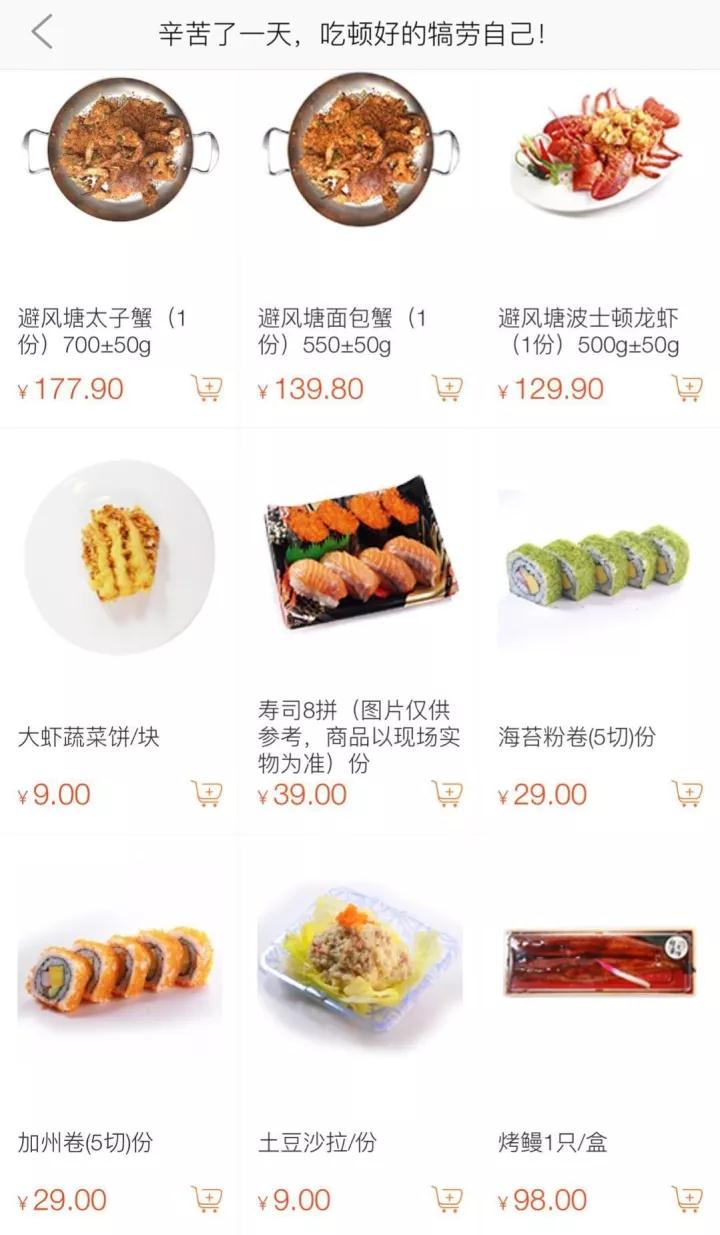Add 烤鳗1只/盒 to the cart
The image size is (720, 1235).
click(x=687, y=1198)
